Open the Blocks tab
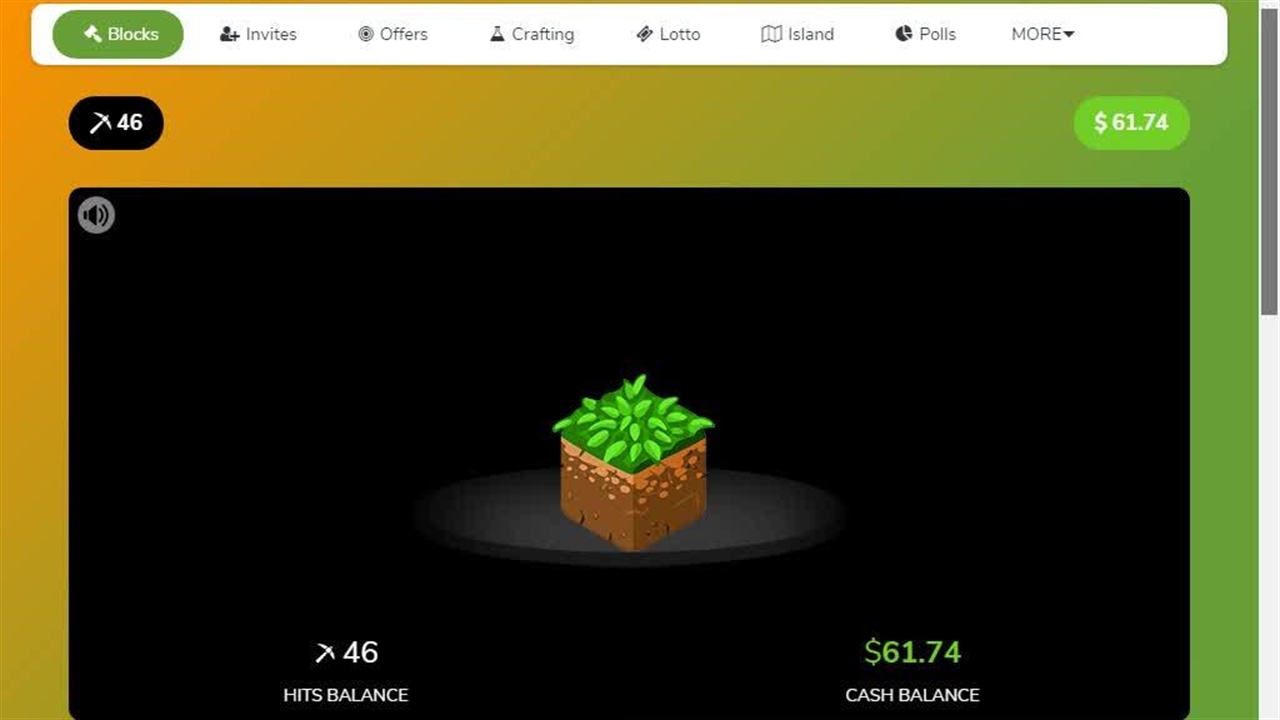 click(118, 34)
